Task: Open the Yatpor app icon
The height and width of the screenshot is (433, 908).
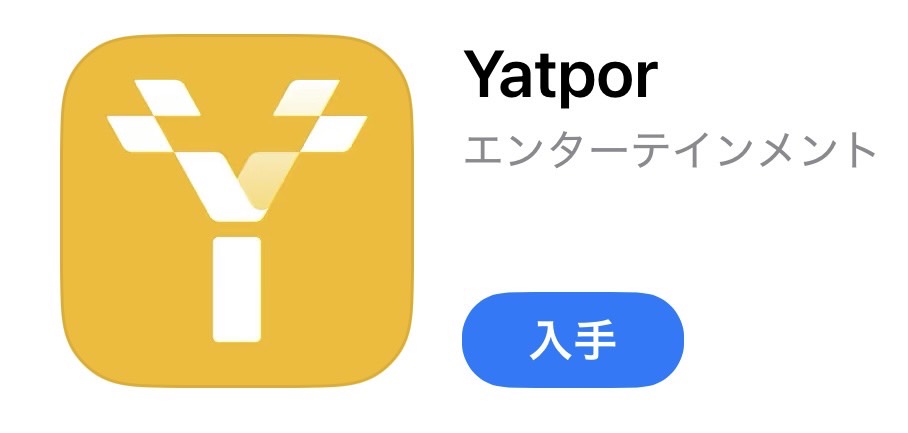Action: point(238,211)
